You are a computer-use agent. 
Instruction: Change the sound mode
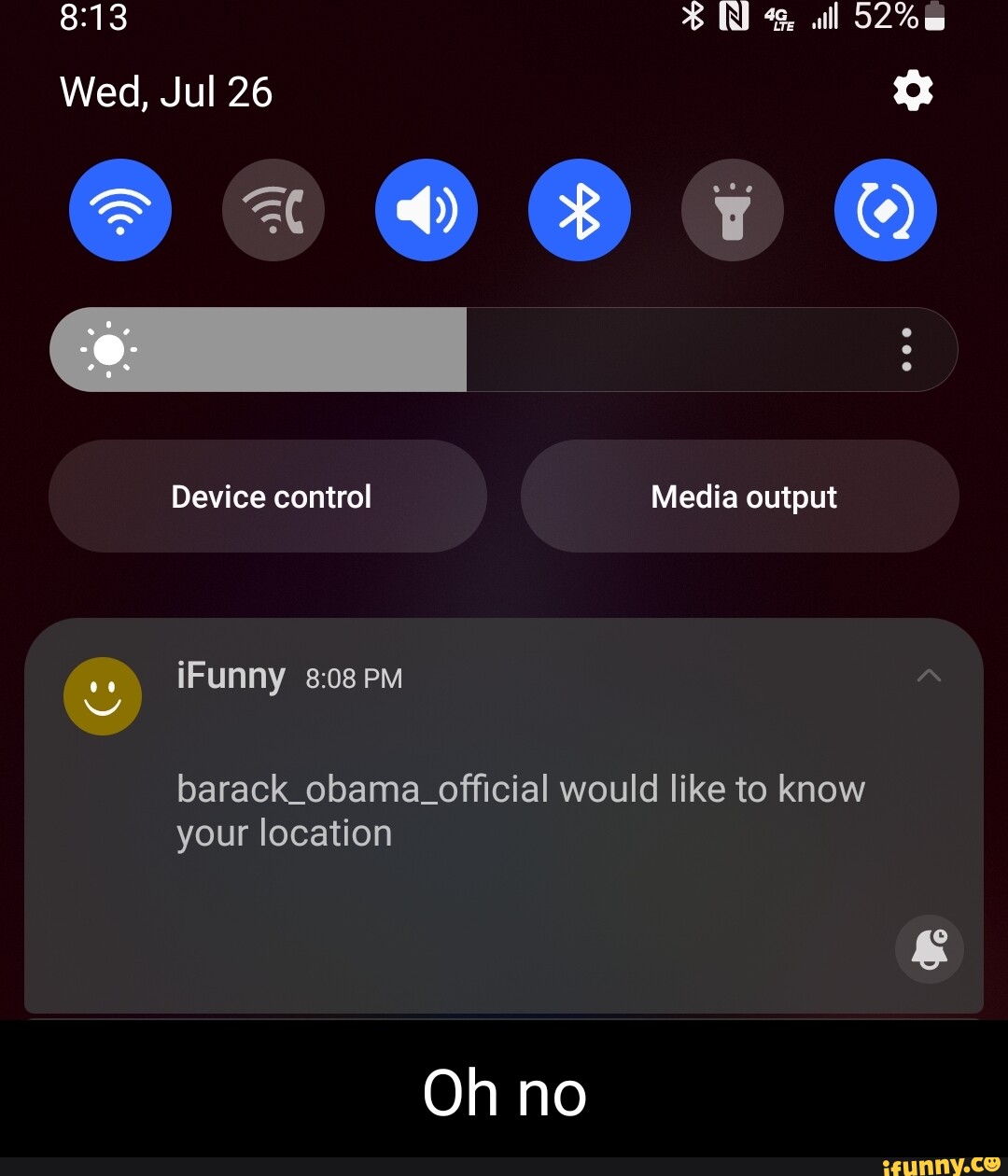click(x=427, y=209)
